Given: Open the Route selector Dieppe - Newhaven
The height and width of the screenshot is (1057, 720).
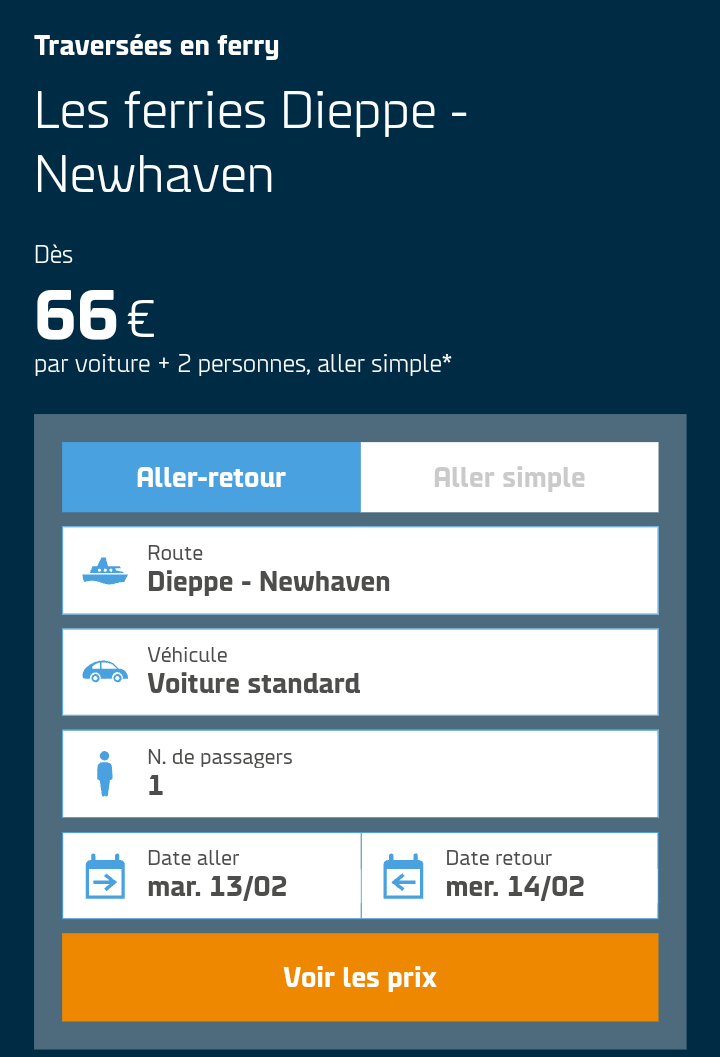Looking at the screenshot, I should [360, 570].
